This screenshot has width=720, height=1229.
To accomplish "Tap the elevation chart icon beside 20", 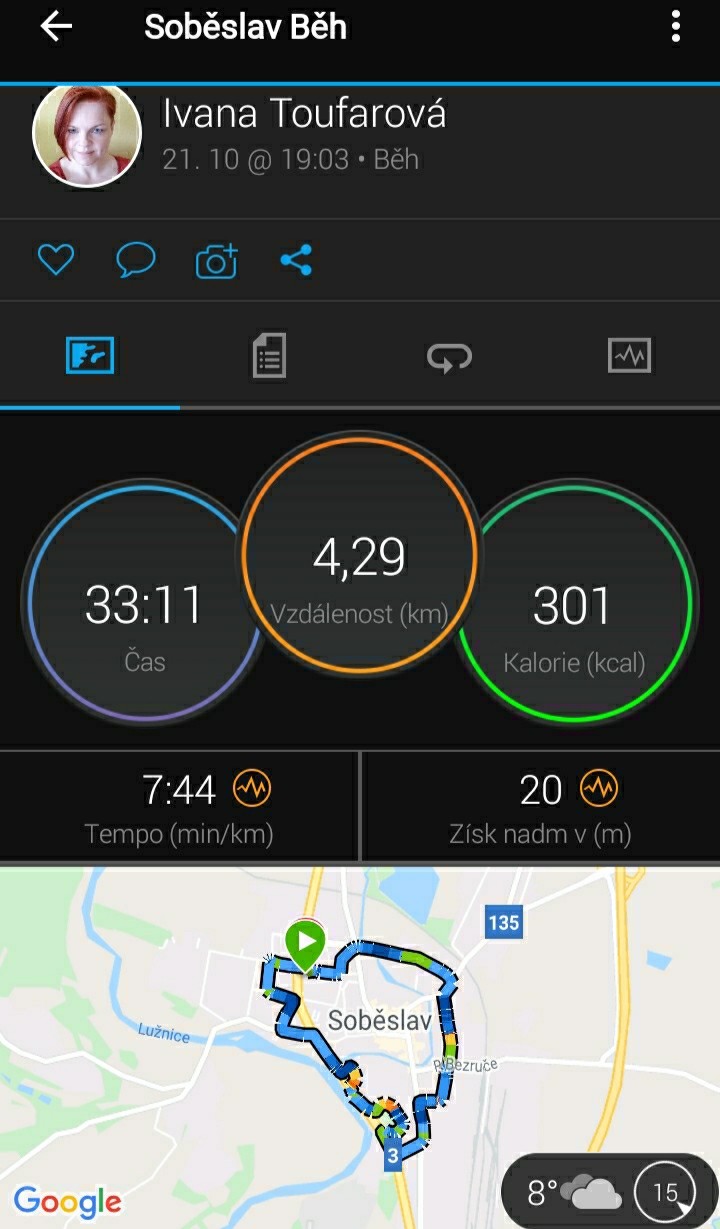I will tap(600, 790).
